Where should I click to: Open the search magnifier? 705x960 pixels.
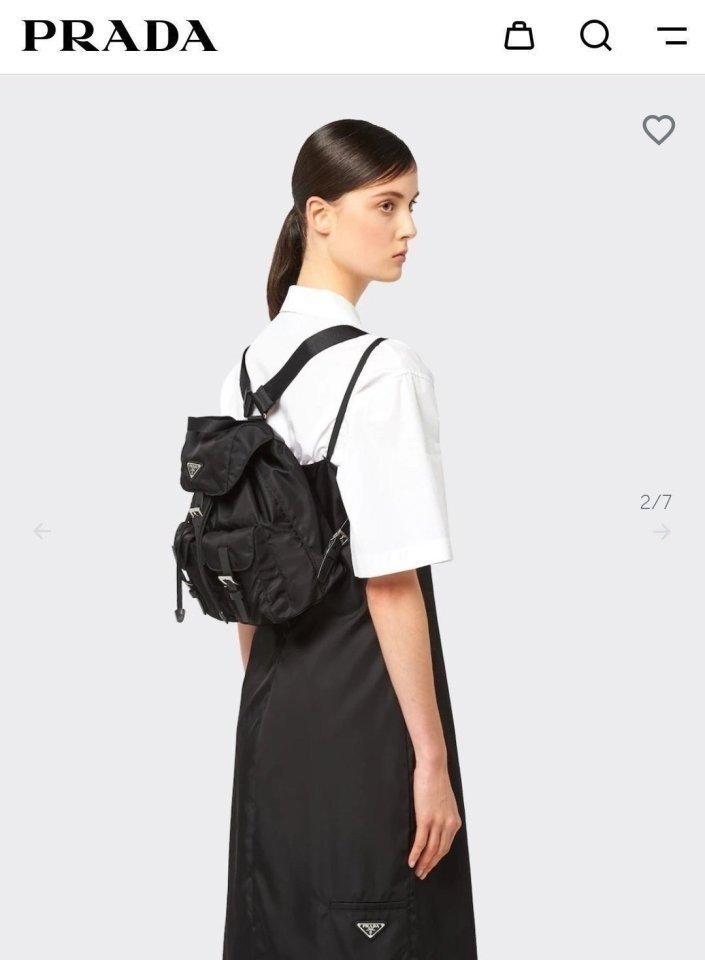596,36
